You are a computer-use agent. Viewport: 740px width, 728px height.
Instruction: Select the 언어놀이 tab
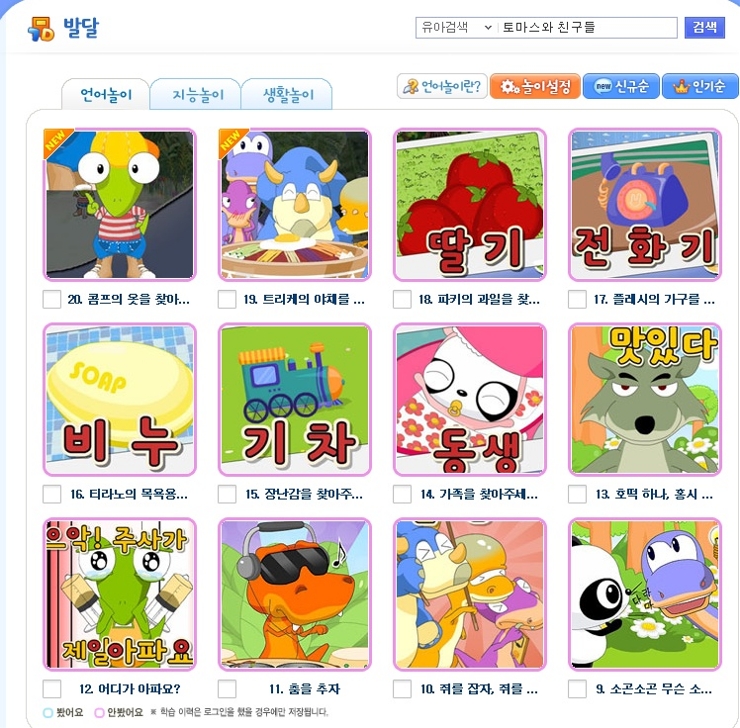(105, 95)
